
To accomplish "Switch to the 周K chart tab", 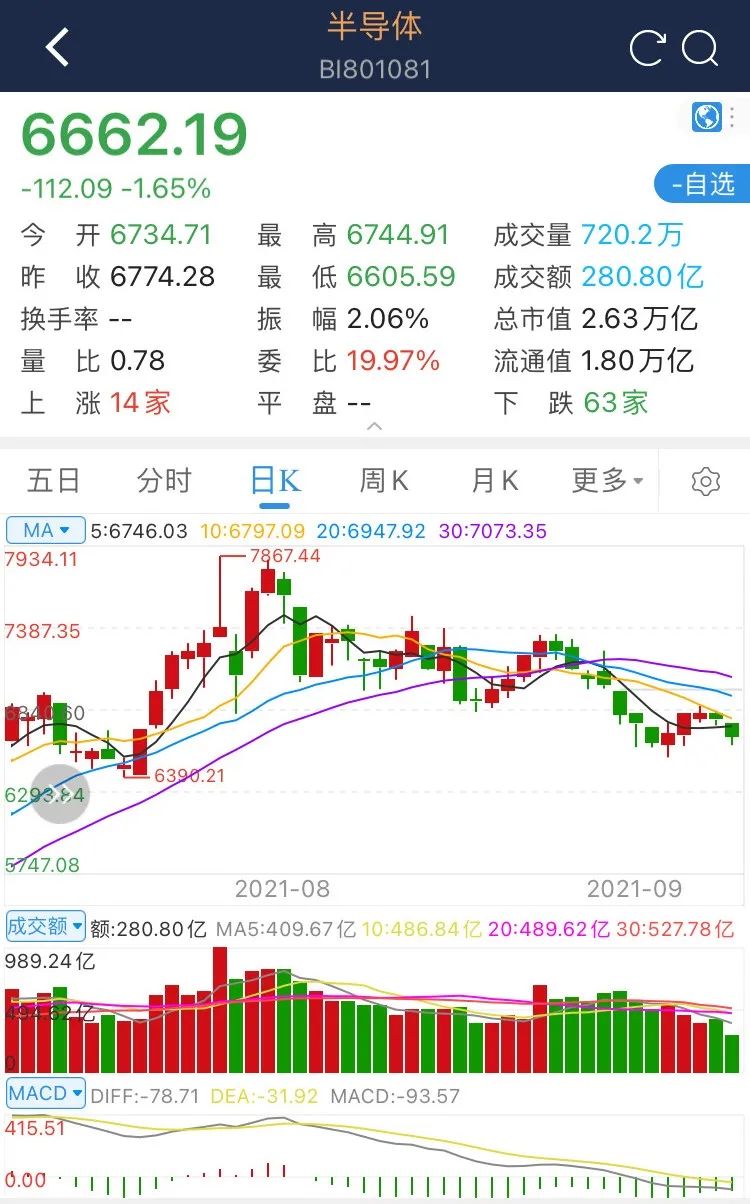I will click(385, 481).
